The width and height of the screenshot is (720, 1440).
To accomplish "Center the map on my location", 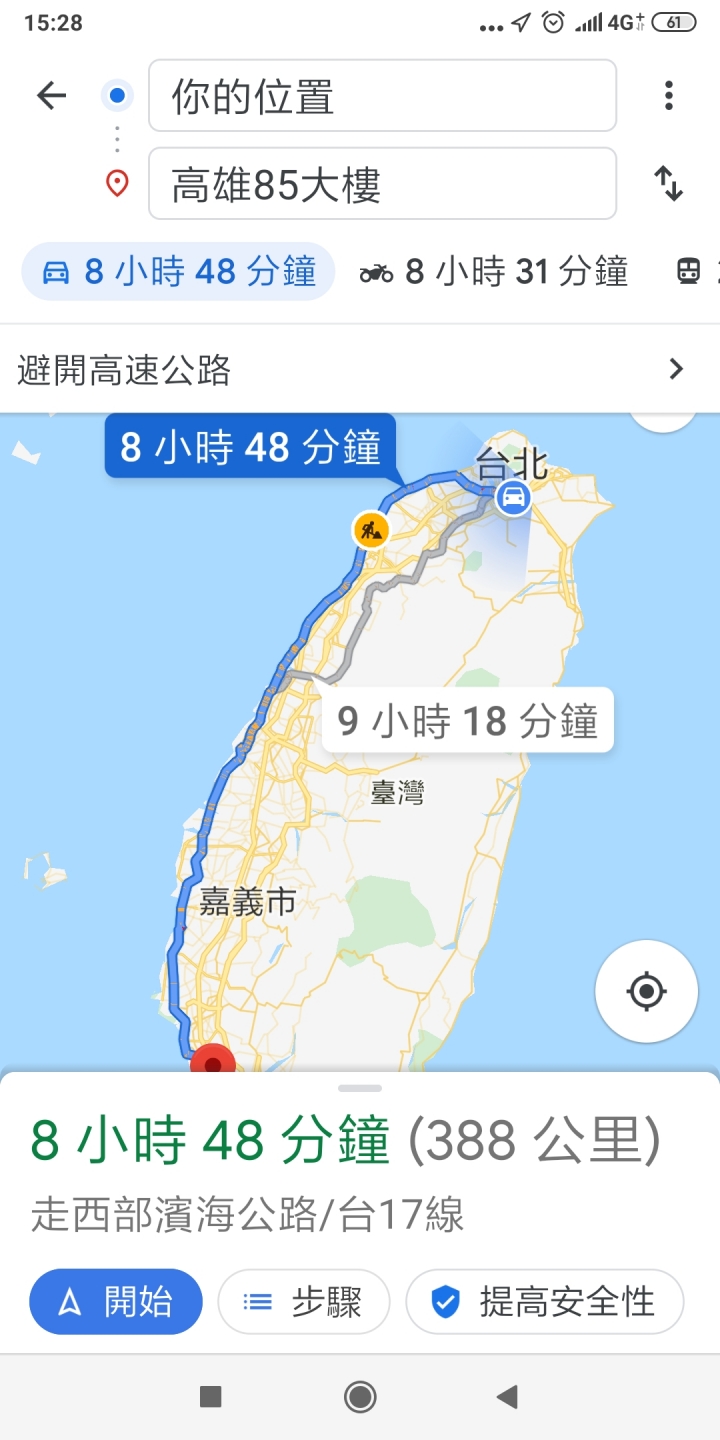I will click(x=646, y=991).
